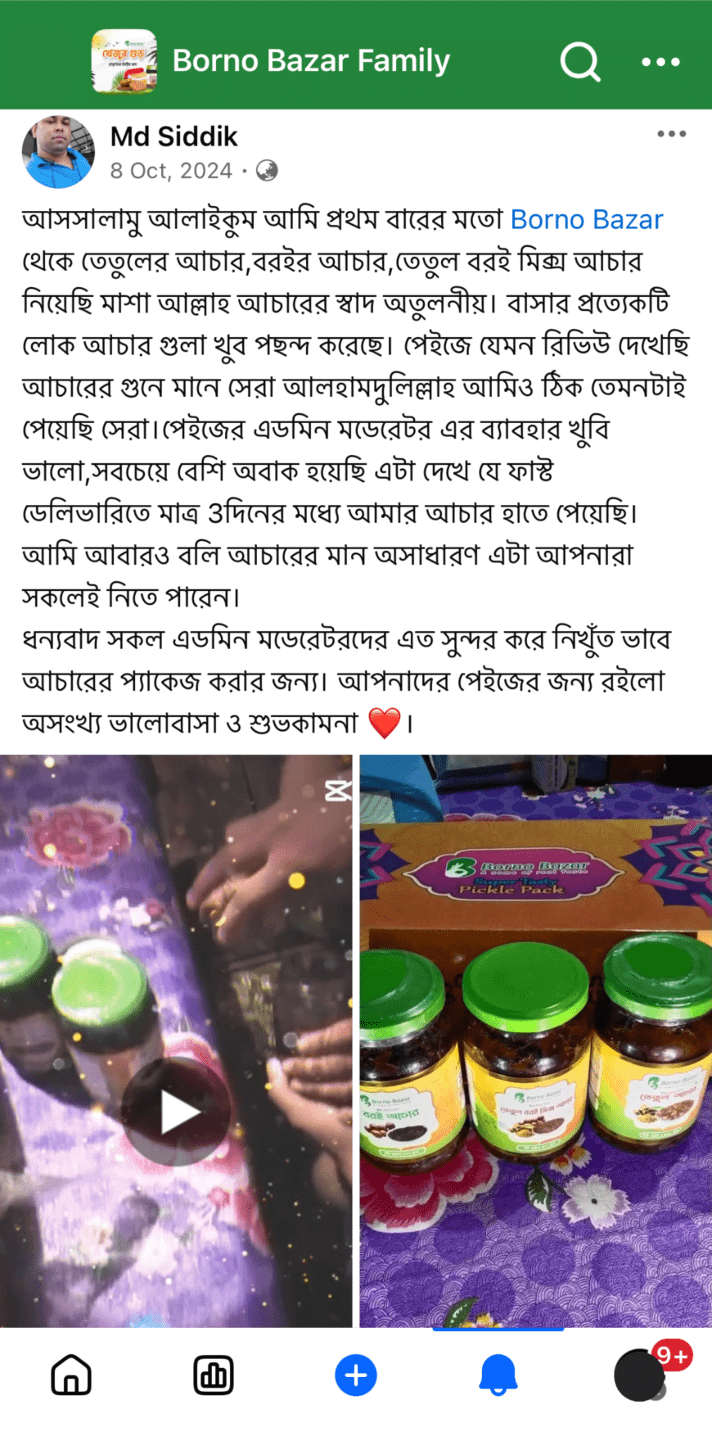Open the notifications bell
The height and width of the screenshot is (1441, 712).
[498, 1376]
